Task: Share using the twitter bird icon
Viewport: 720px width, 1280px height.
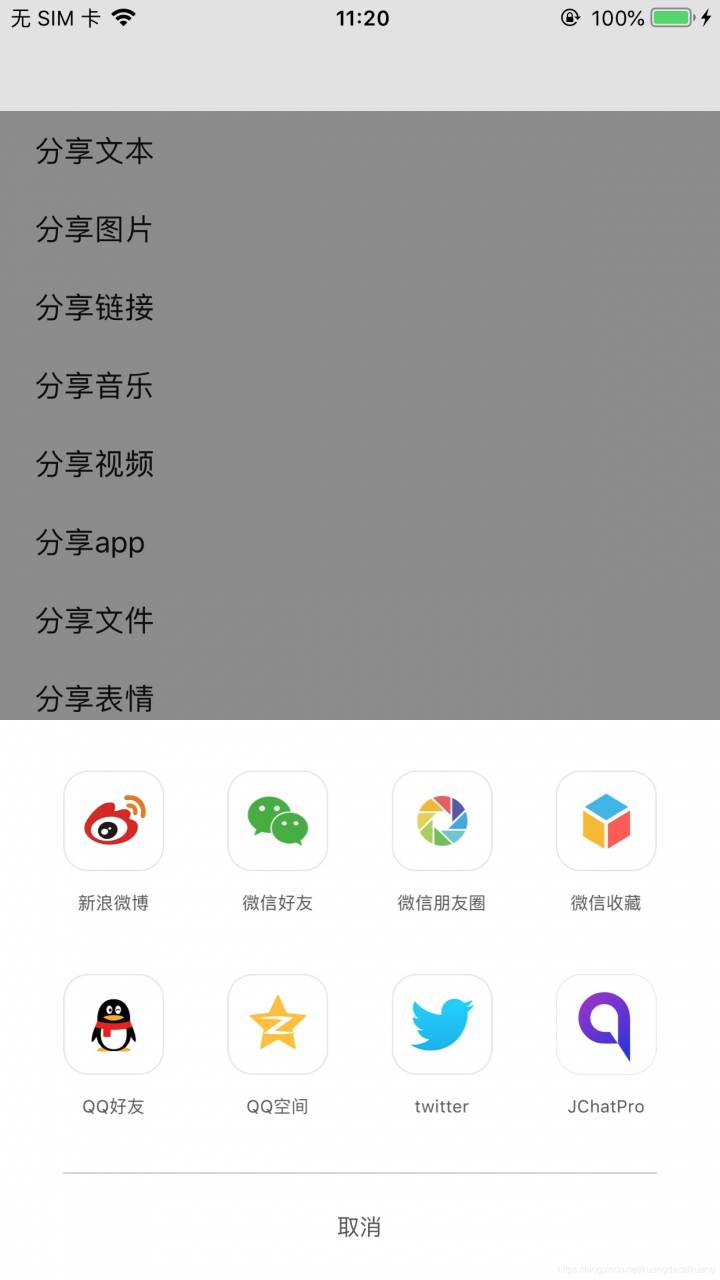Action: tap(441, 1023)
